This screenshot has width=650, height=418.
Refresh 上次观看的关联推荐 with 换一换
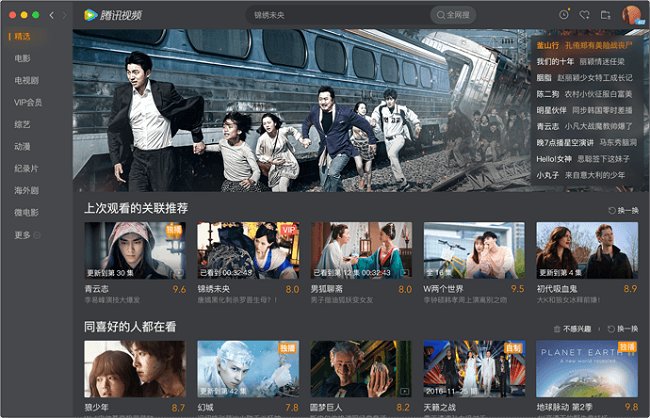623,210
